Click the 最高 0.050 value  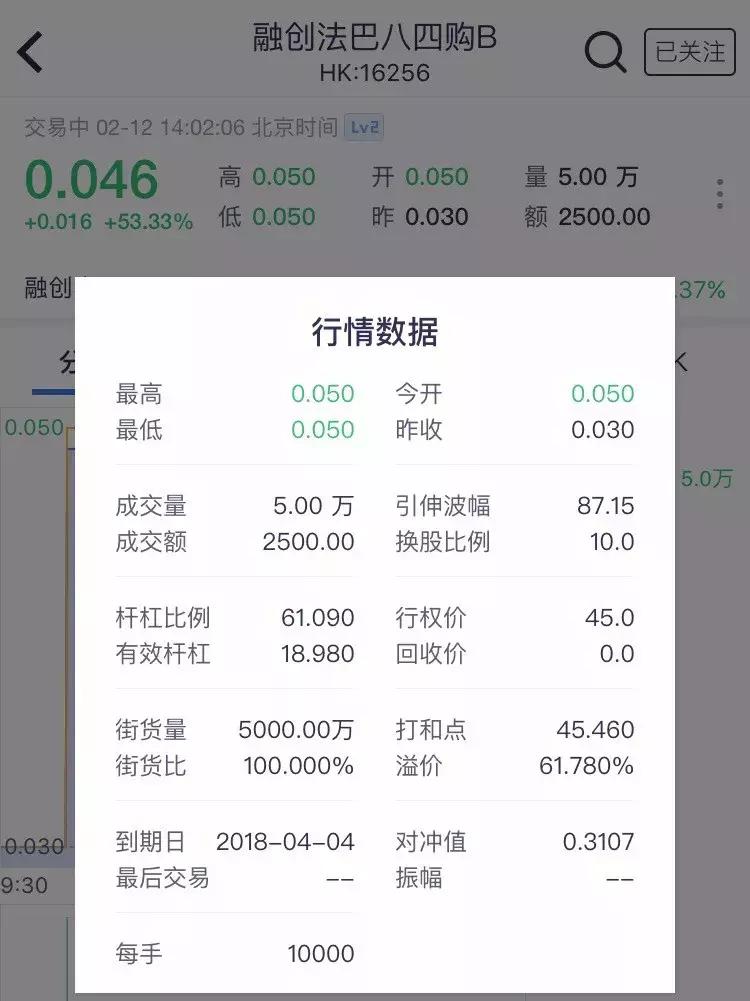[320, 394]
